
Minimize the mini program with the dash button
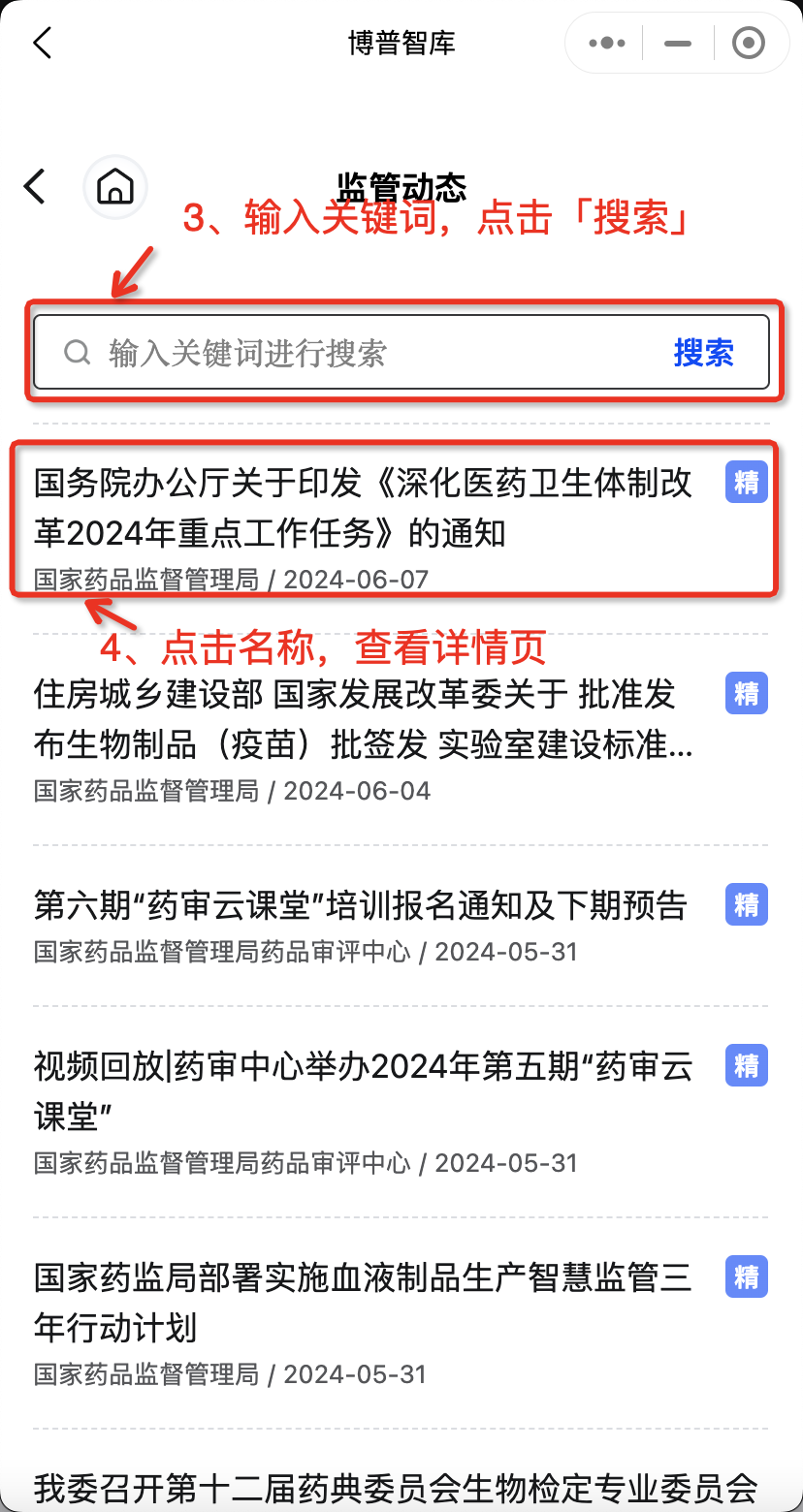[x=678, y=44]
